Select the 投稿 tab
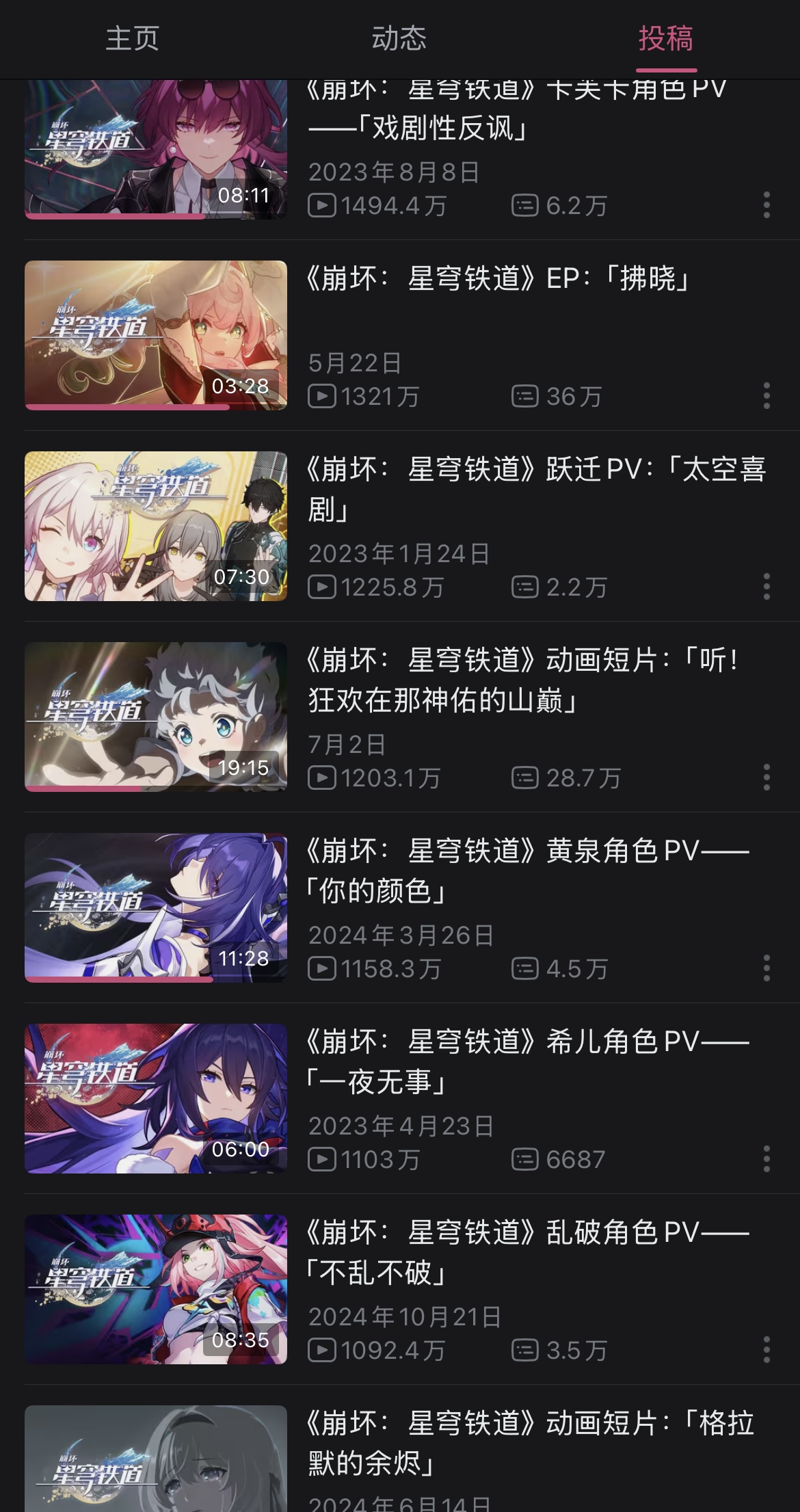Image resolution: width=800 pixels, height=1512 pixels. [666, 38]
